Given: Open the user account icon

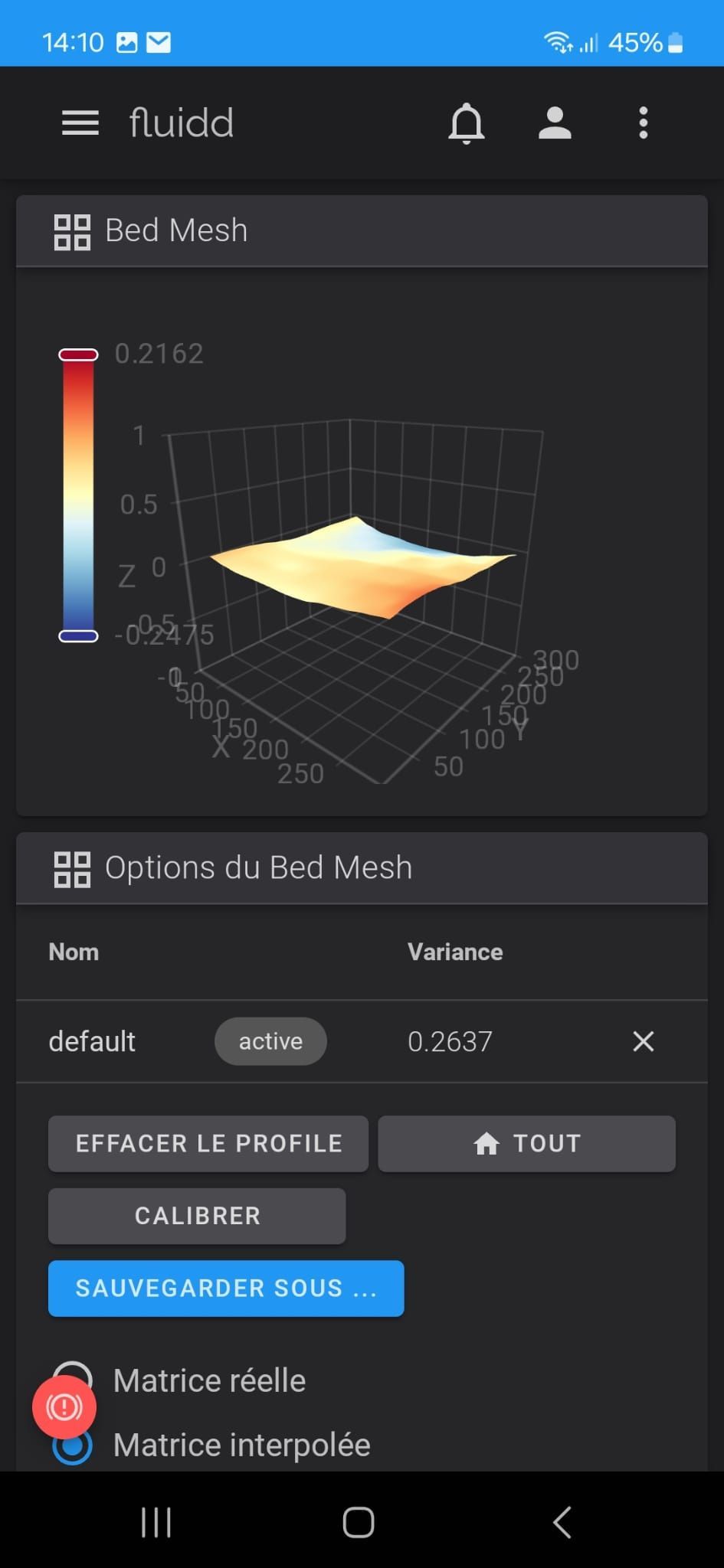Looking at the screenshot, I should [x=555, y=122].
